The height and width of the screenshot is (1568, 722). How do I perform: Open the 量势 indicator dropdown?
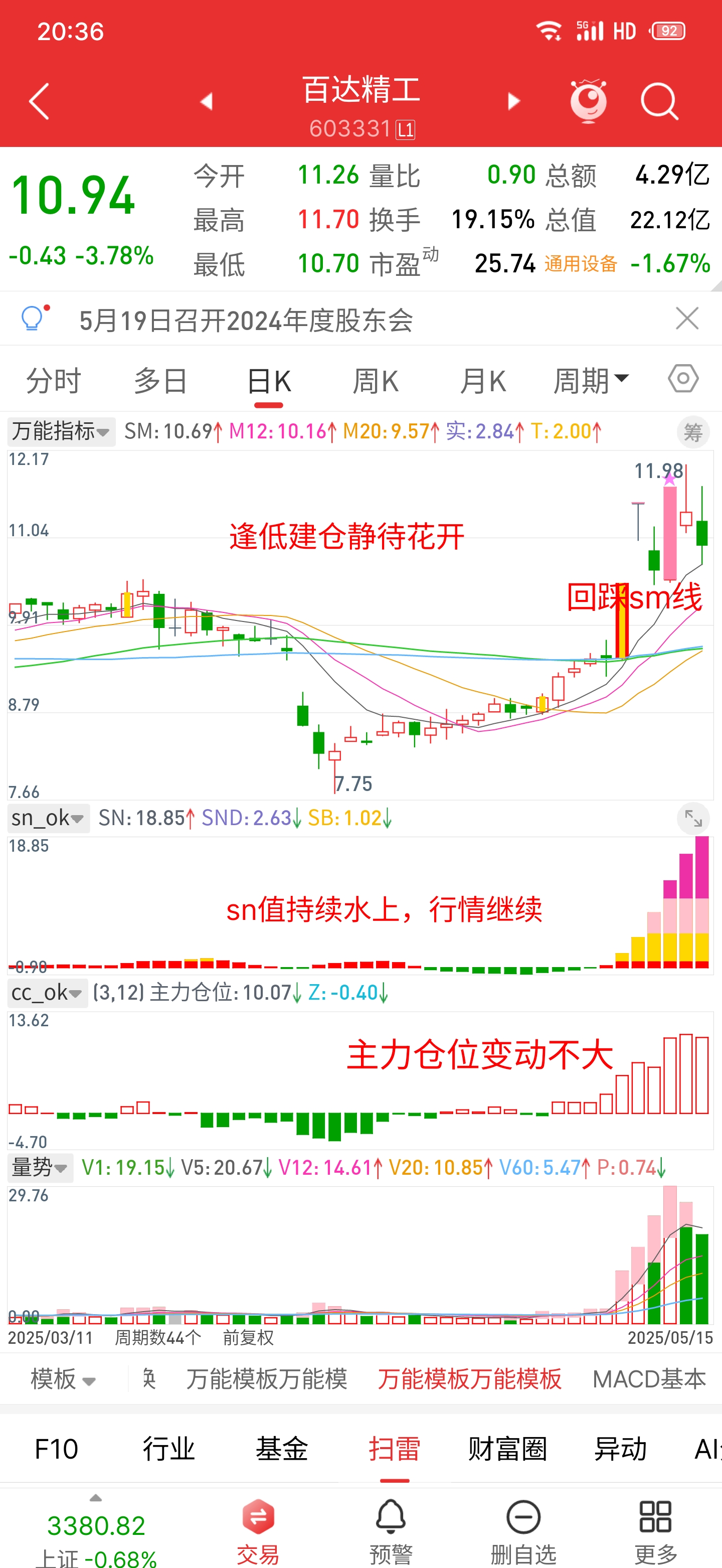[x=40, y=1168]
